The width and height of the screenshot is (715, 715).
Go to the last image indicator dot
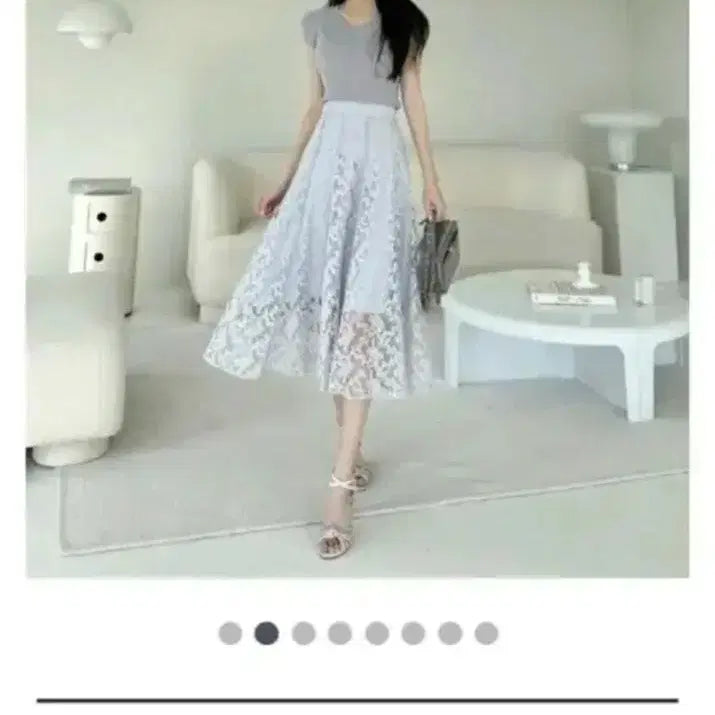pos(486,633)
